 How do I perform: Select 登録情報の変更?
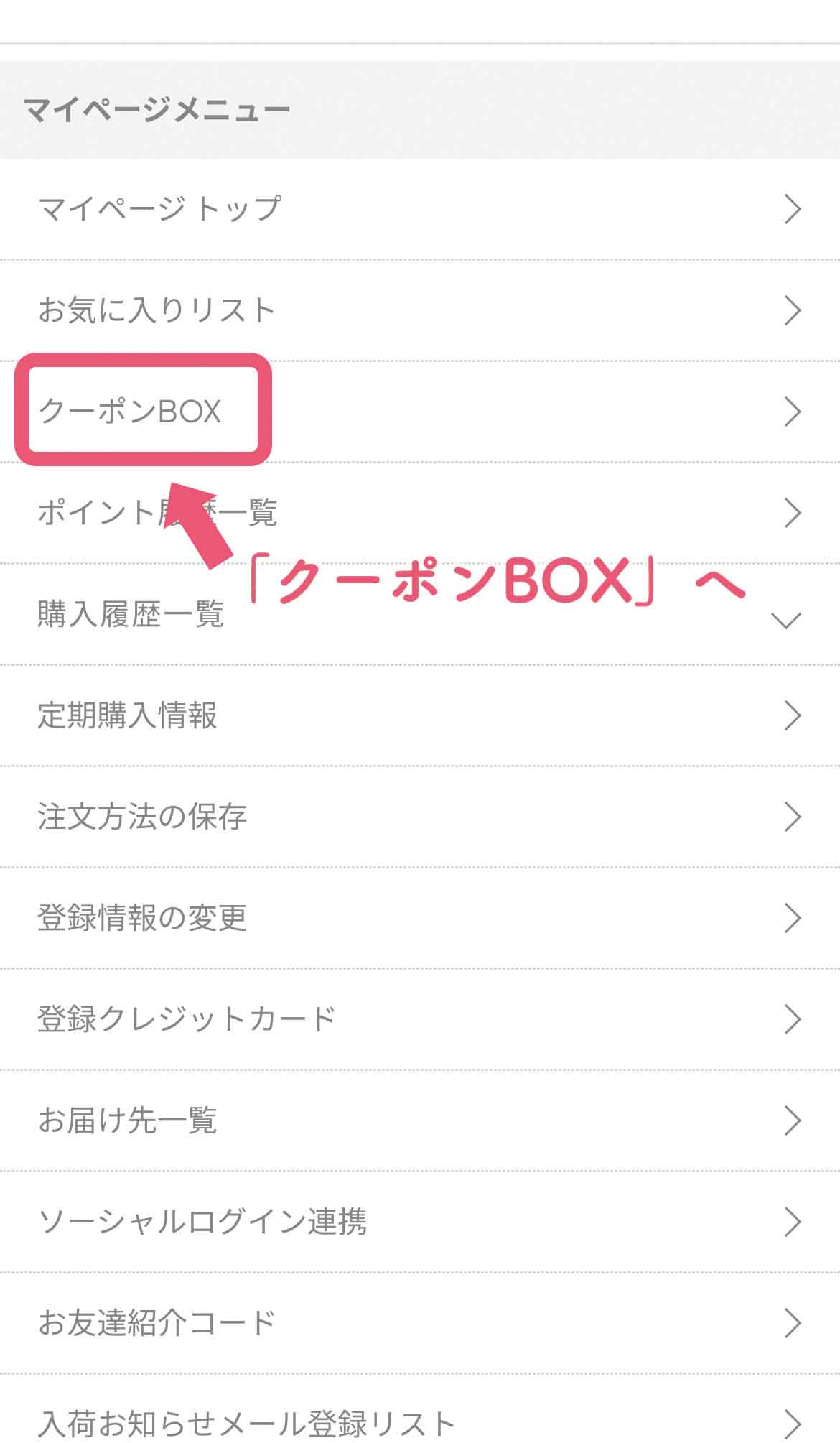(420, 918)
